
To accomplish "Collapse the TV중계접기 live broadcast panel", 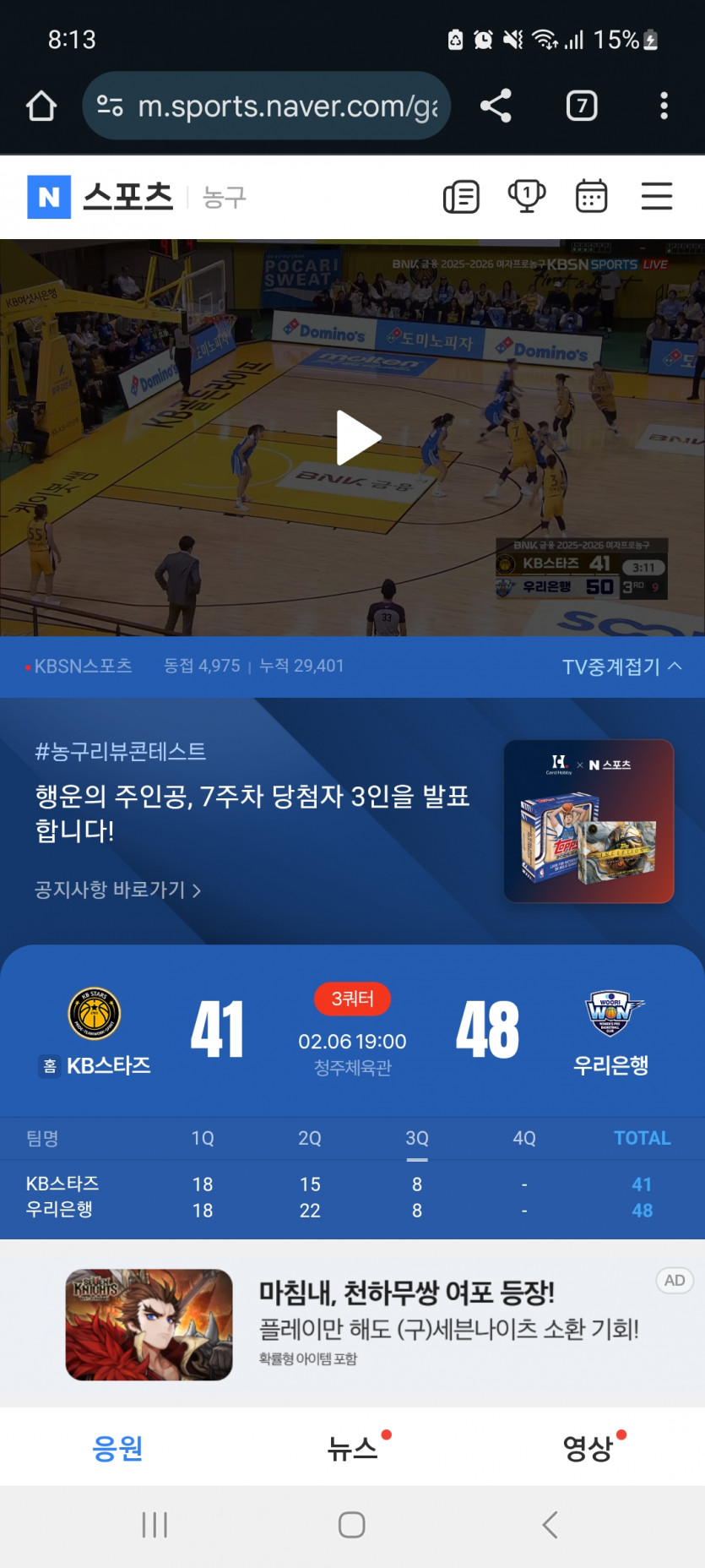I will coord(622,666).
